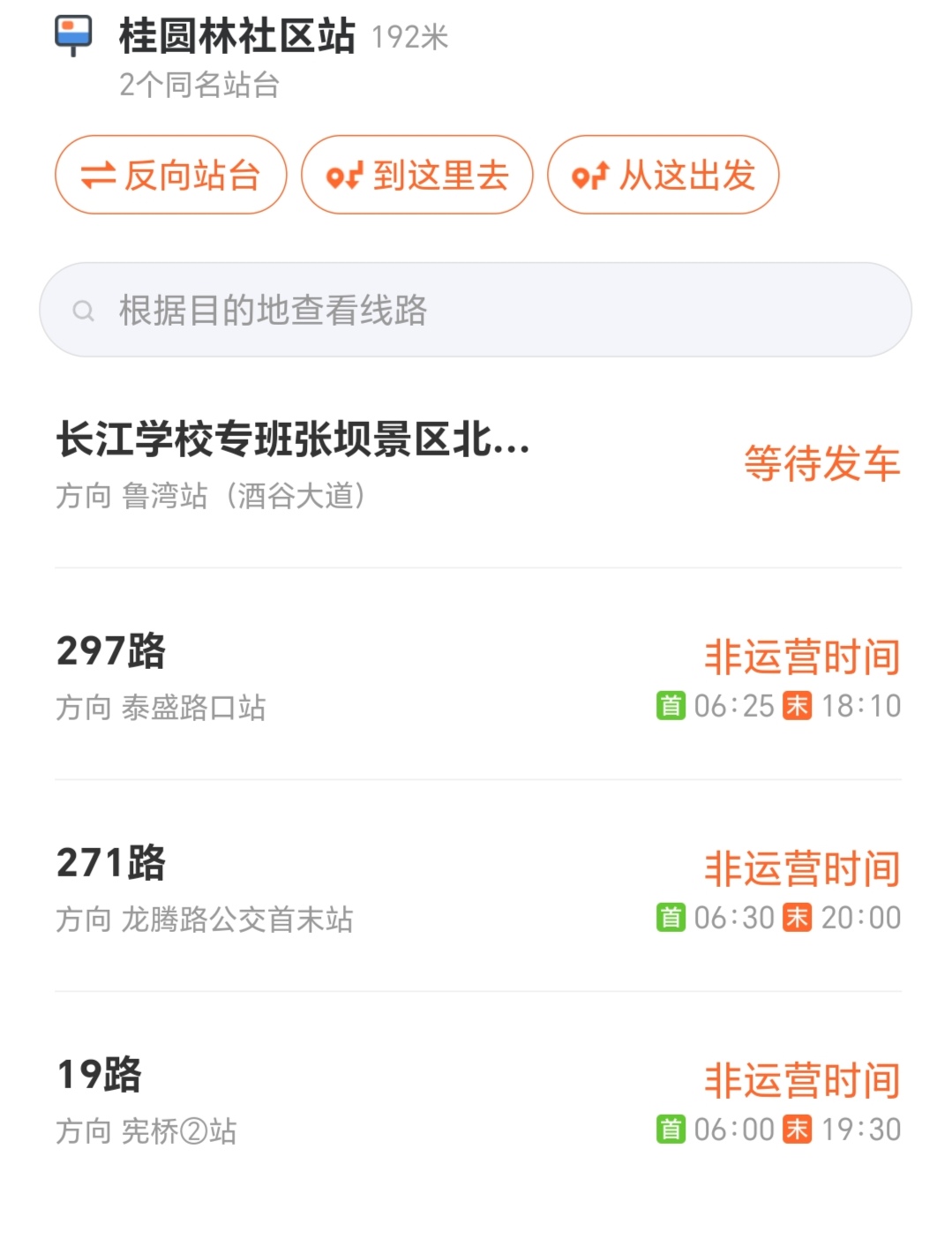952x1247 pixels.
Task: Choose 从这出发 to start from here
Action: pyautogui.click(x=663, y=175)
